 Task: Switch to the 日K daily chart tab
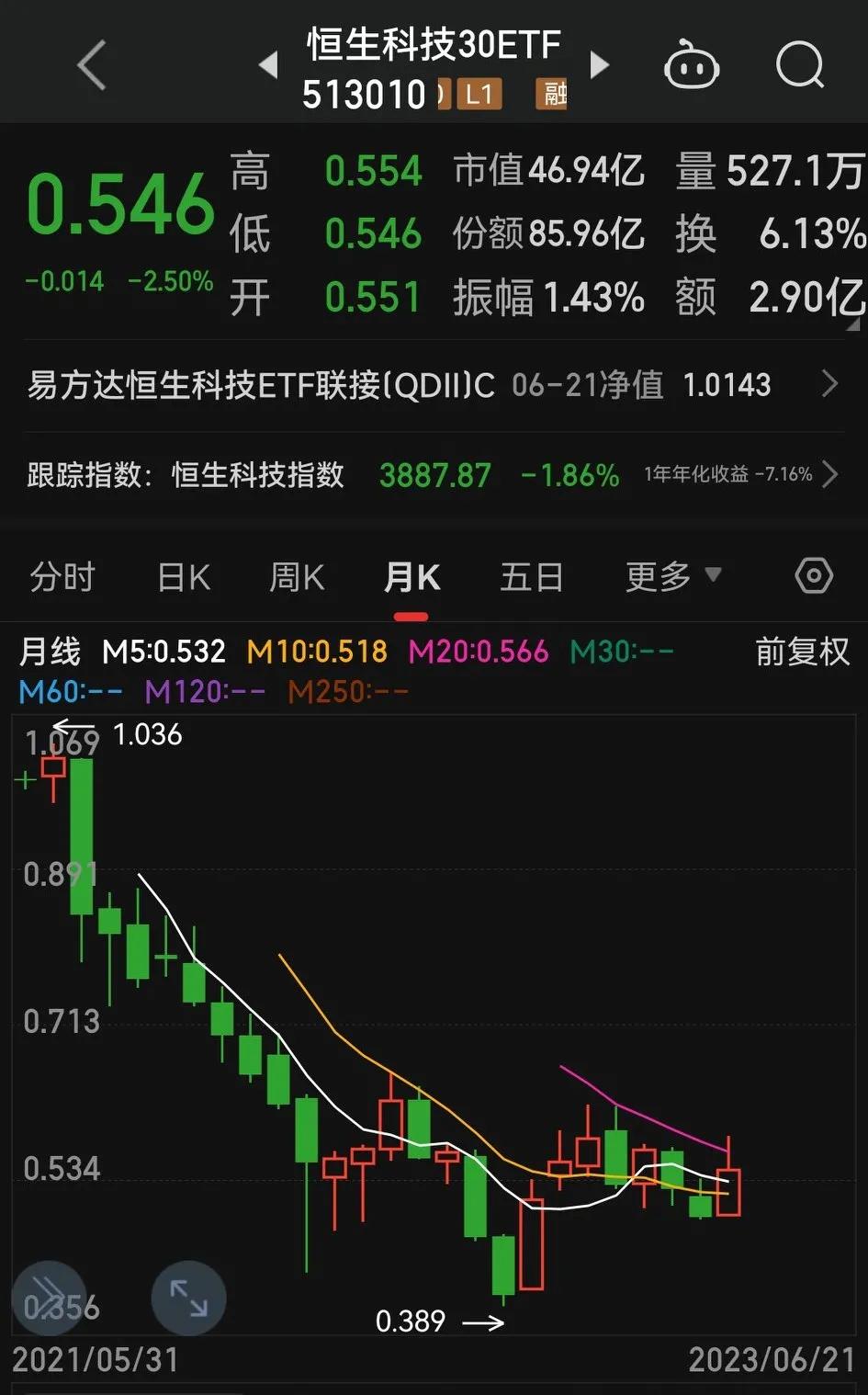point(182,575)
